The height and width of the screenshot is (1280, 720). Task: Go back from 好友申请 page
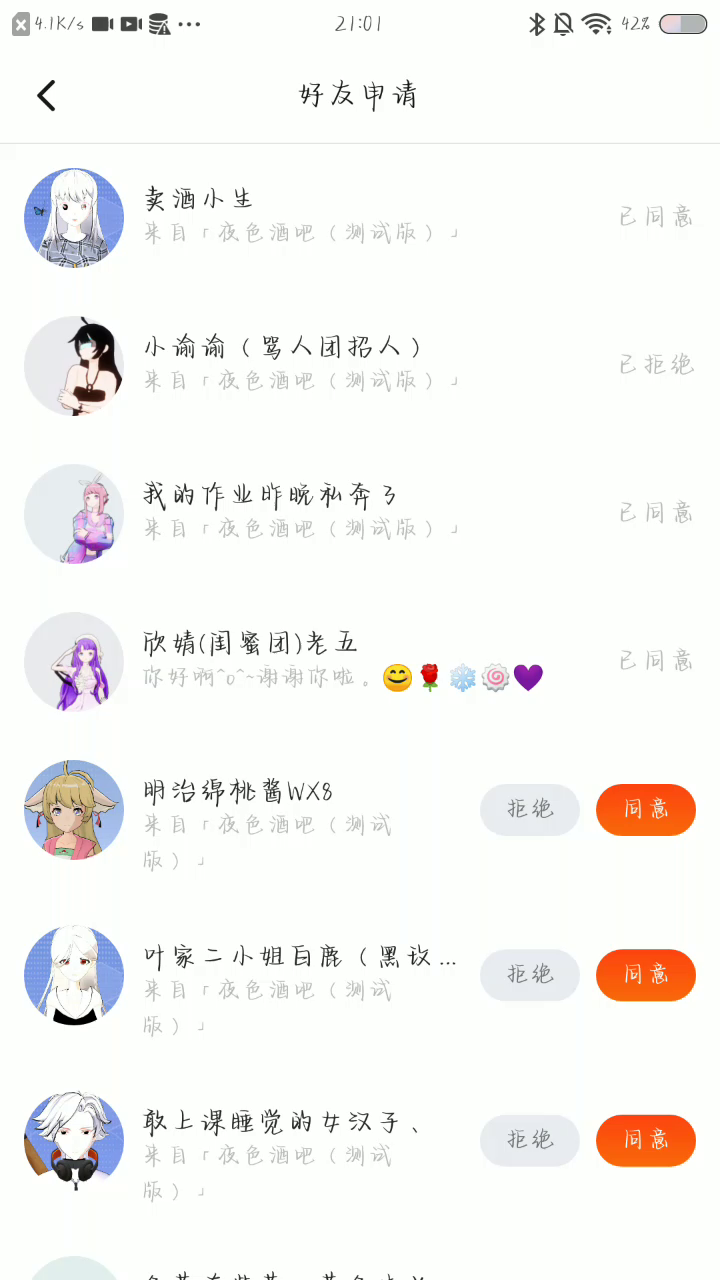[46, 96]
